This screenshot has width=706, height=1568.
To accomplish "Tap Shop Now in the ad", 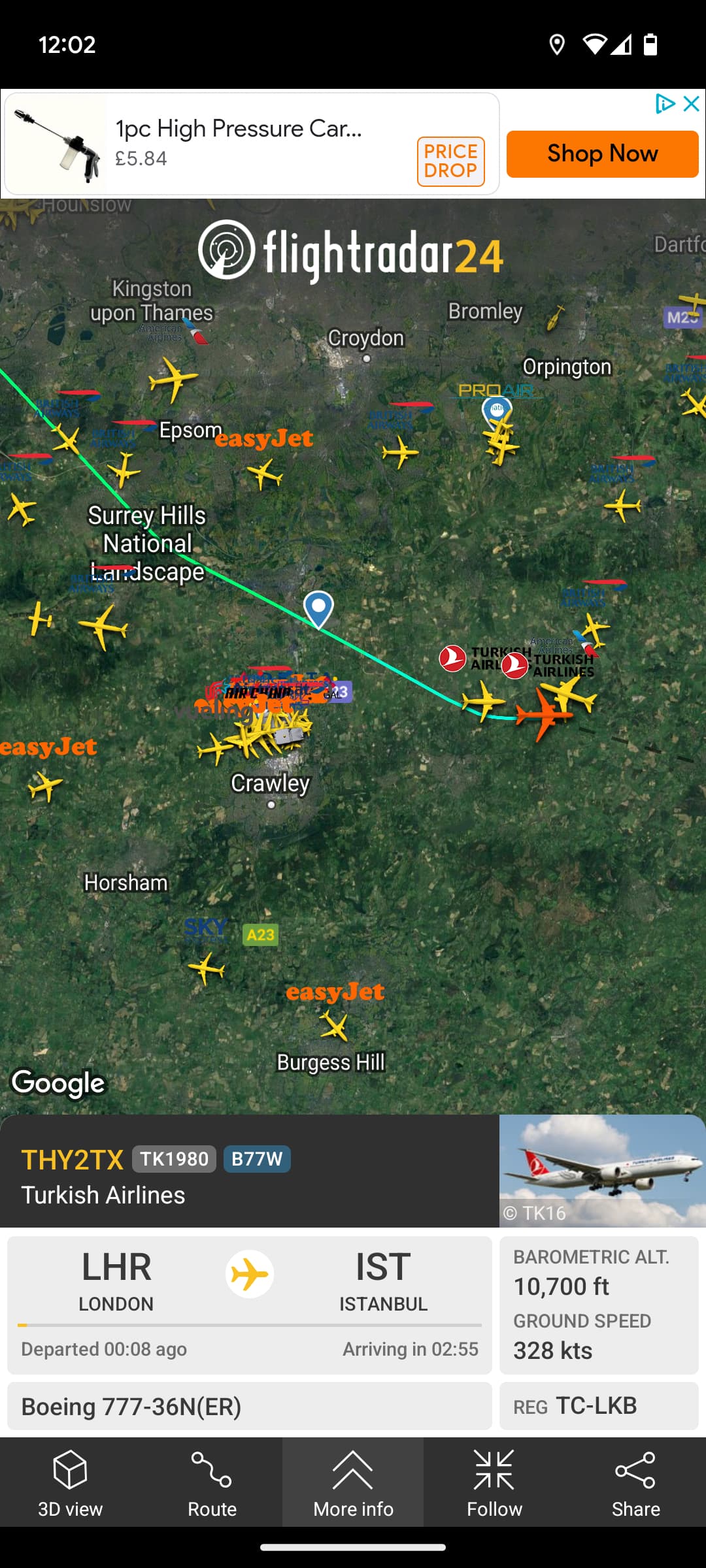I will point(602,154).
